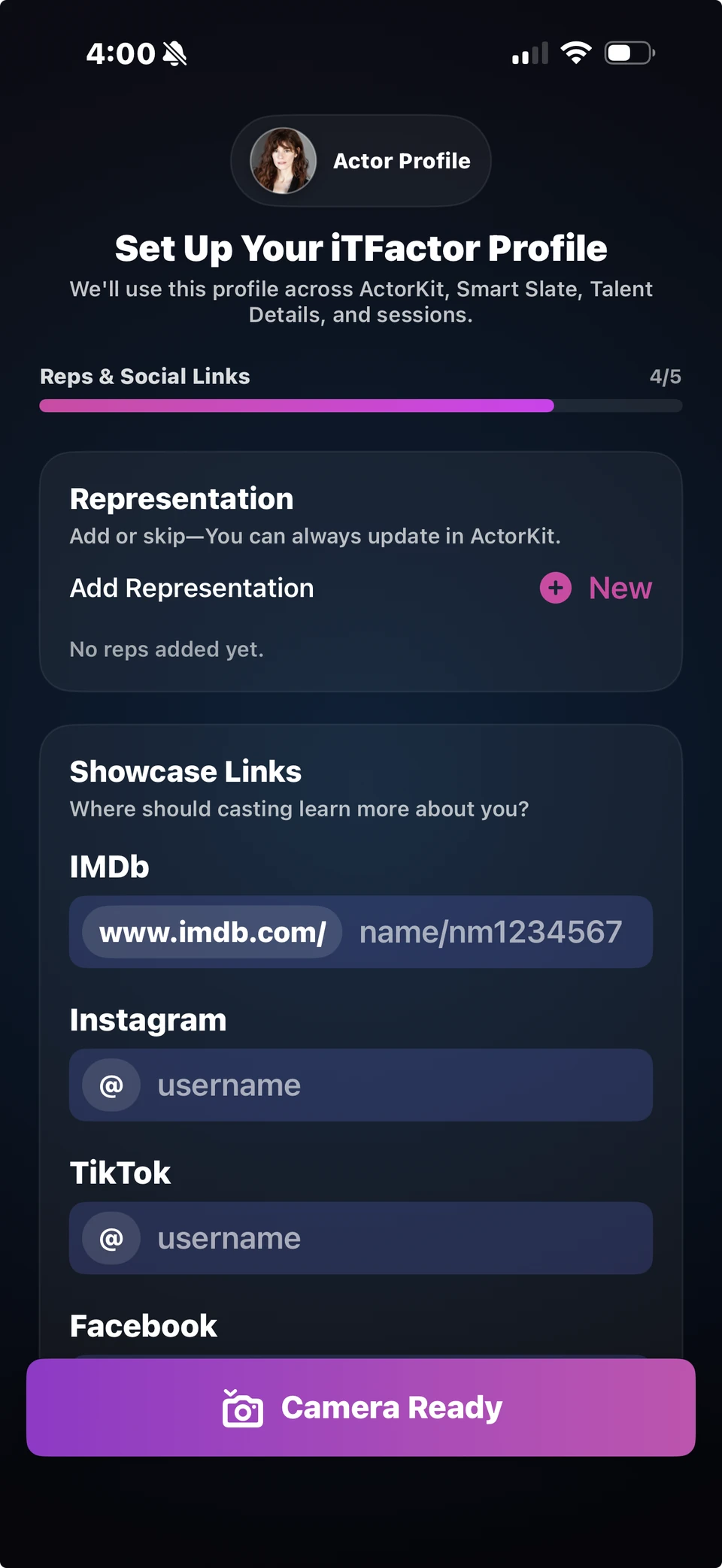Tap the Wi-Fi icon in the status bar
The image size is (722, 1568).
(x=576, y=52)
